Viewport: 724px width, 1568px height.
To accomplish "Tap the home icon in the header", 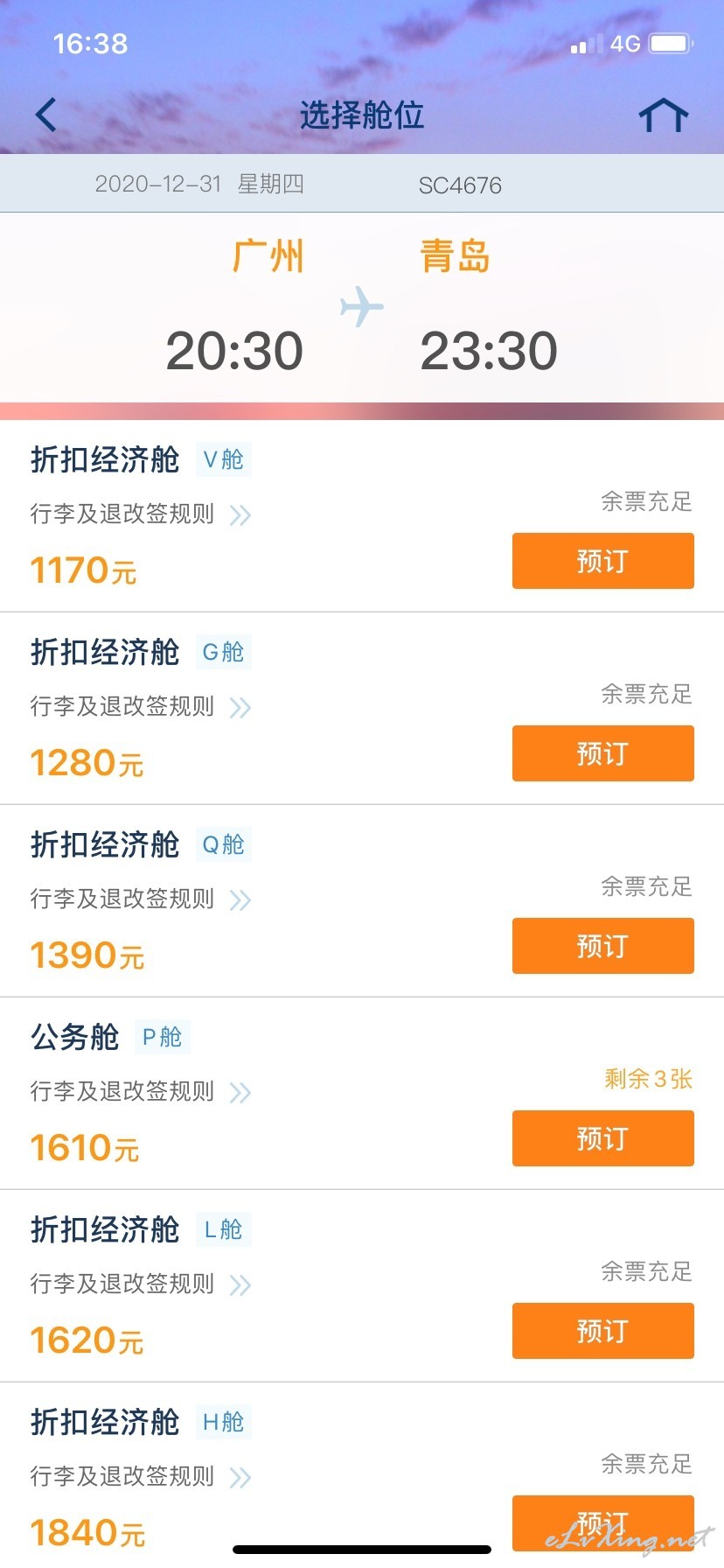I will point(664,115).
